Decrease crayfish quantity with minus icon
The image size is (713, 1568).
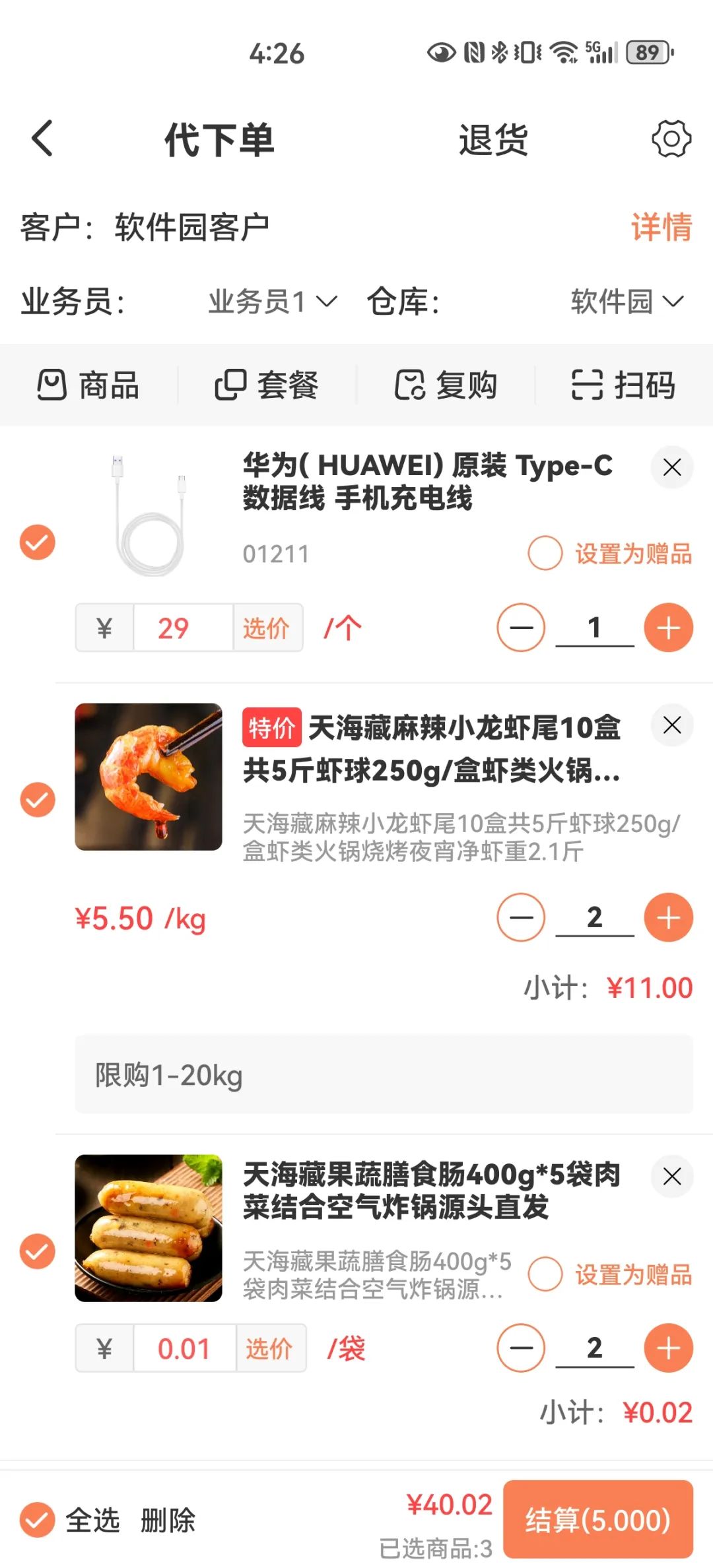(521, 917)
